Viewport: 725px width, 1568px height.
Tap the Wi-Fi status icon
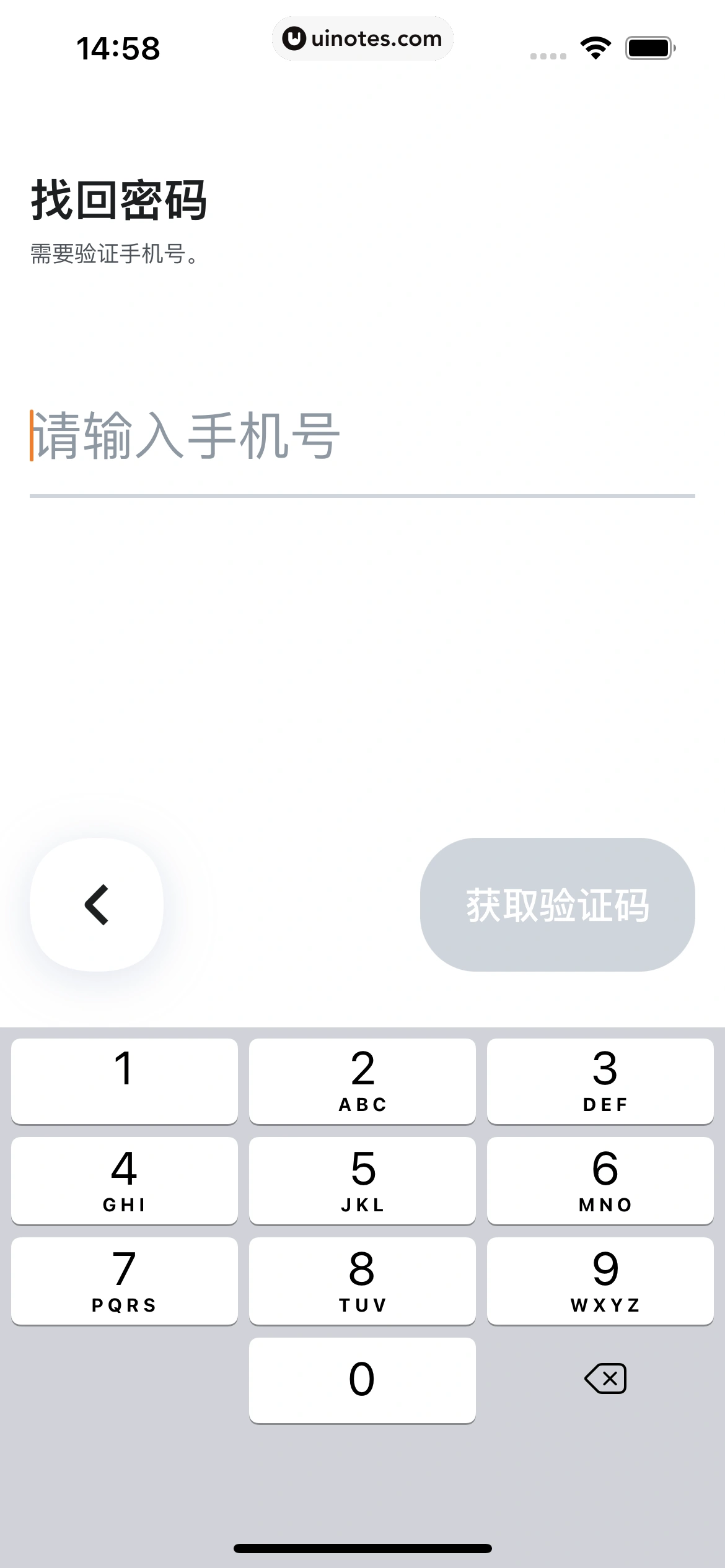595,48
